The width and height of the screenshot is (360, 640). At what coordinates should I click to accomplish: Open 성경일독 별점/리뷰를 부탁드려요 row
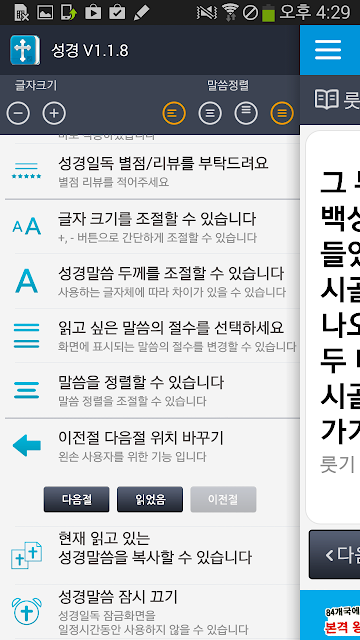pos(152,171)
